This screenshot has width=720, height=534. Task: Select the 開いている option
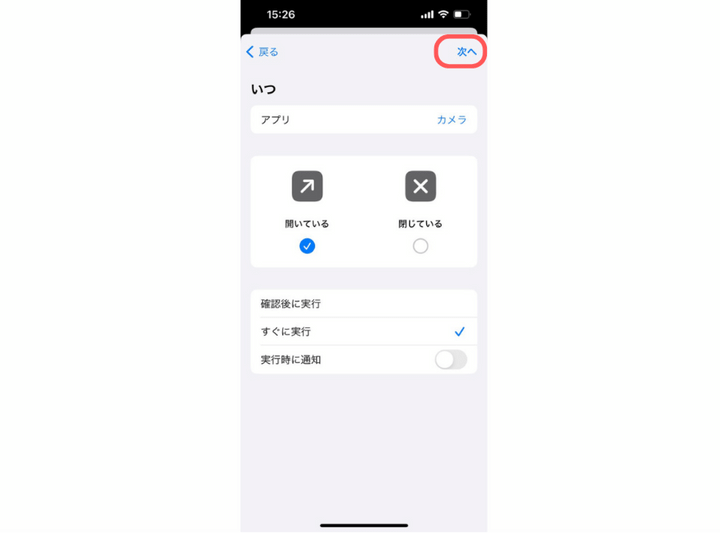(x=307, y=245)
